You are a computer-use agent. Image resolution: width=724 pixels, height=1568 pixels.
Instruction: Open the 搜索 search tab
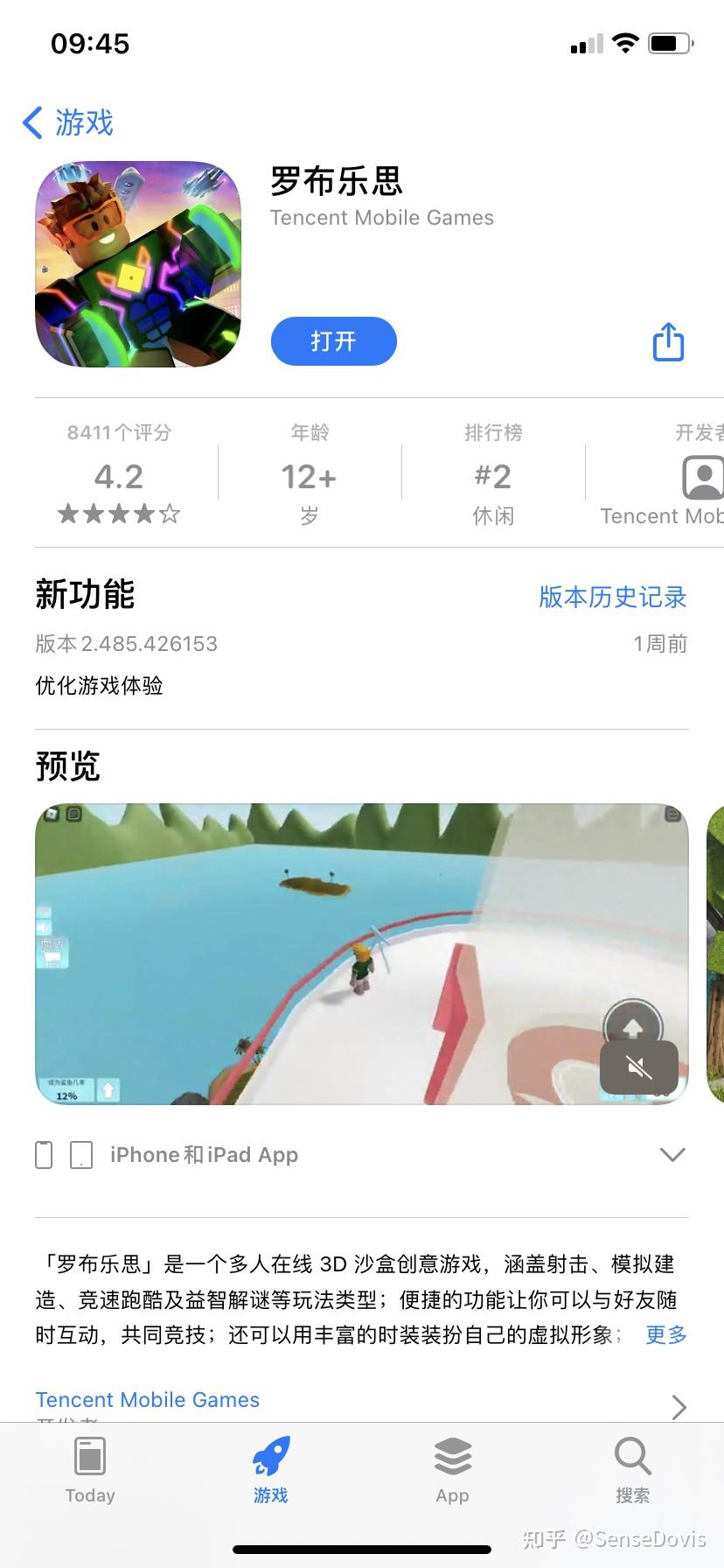[632, 1471]
